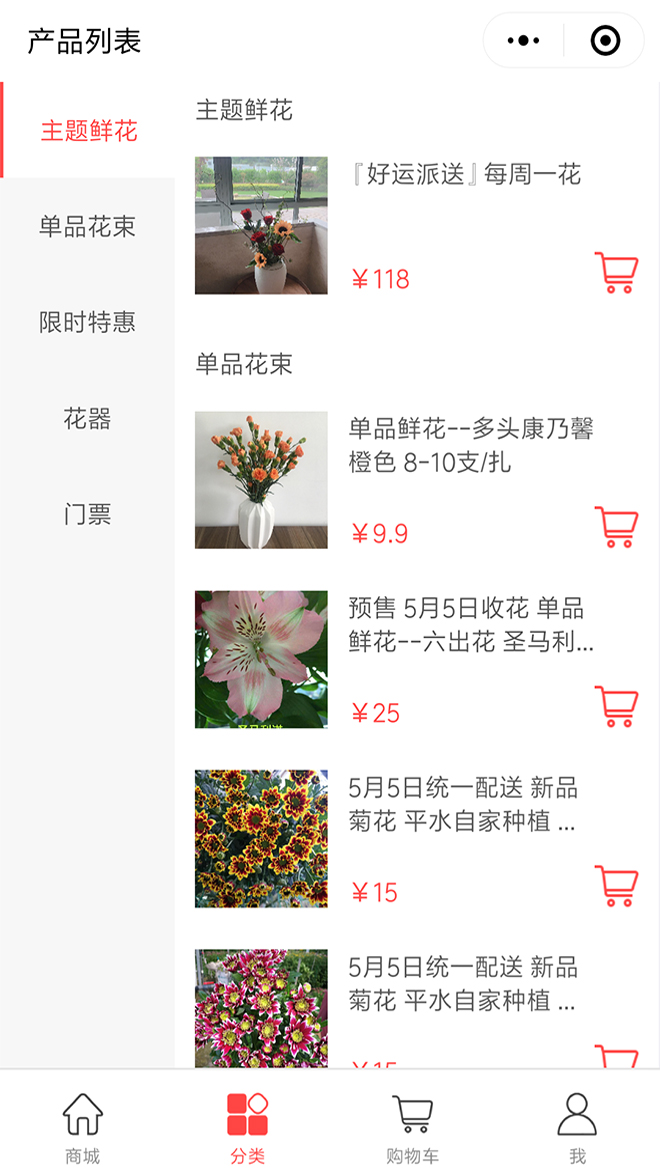Open the 六出花 圣马利 presale product
This screenshot has width=660, height=1173.
click(x=470, y=625)
